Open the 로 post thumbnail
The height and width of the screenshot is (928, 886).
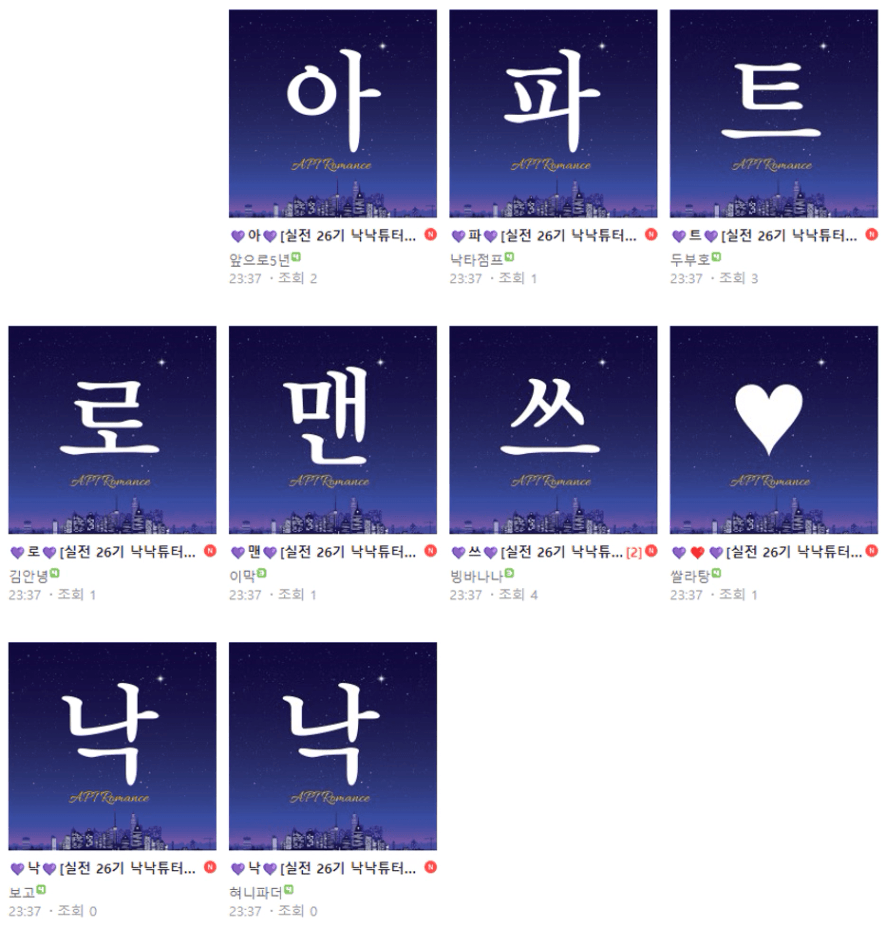(x=112, y=429)
